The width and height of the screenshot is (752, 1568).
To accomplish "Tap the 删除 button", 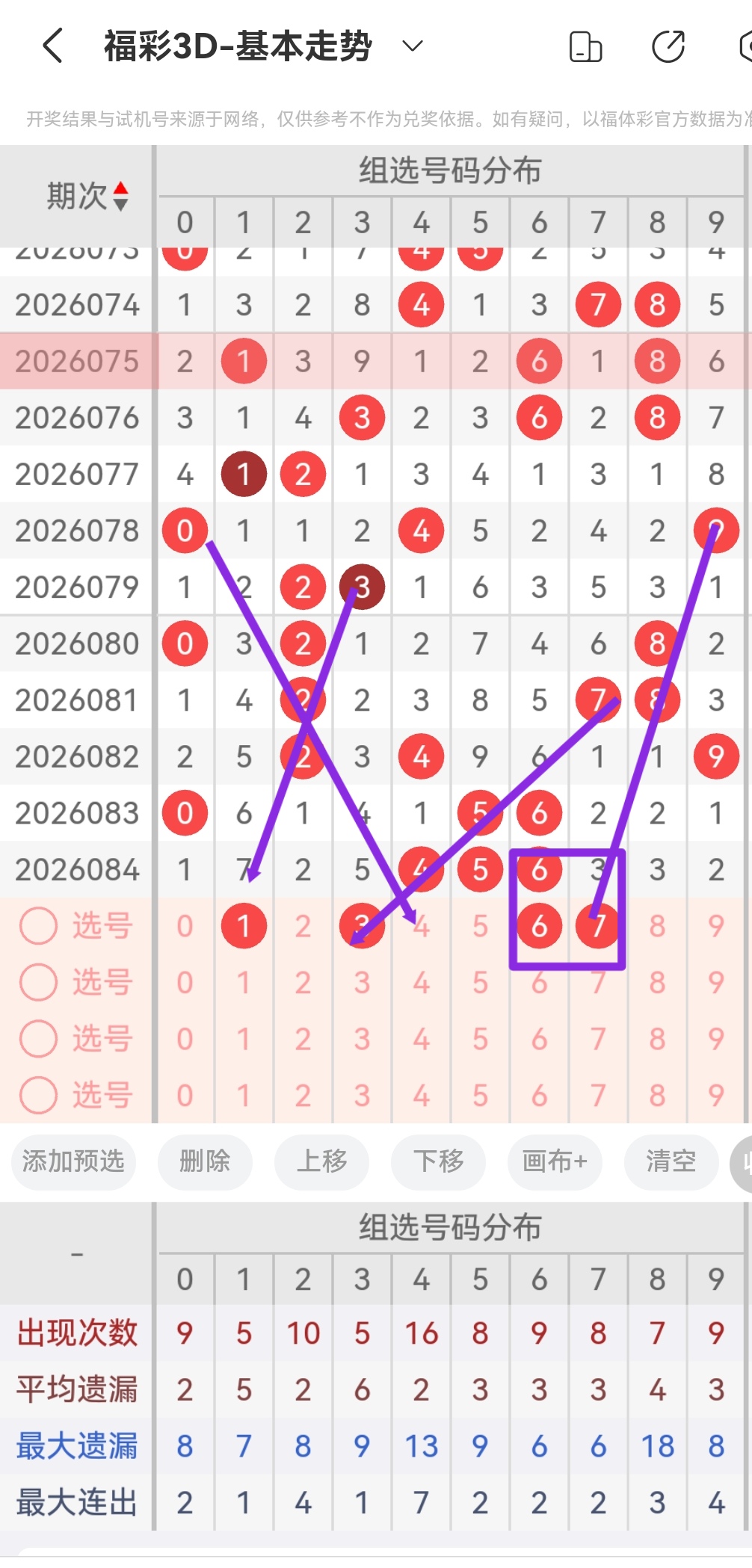I will (x=205, y=1161).
